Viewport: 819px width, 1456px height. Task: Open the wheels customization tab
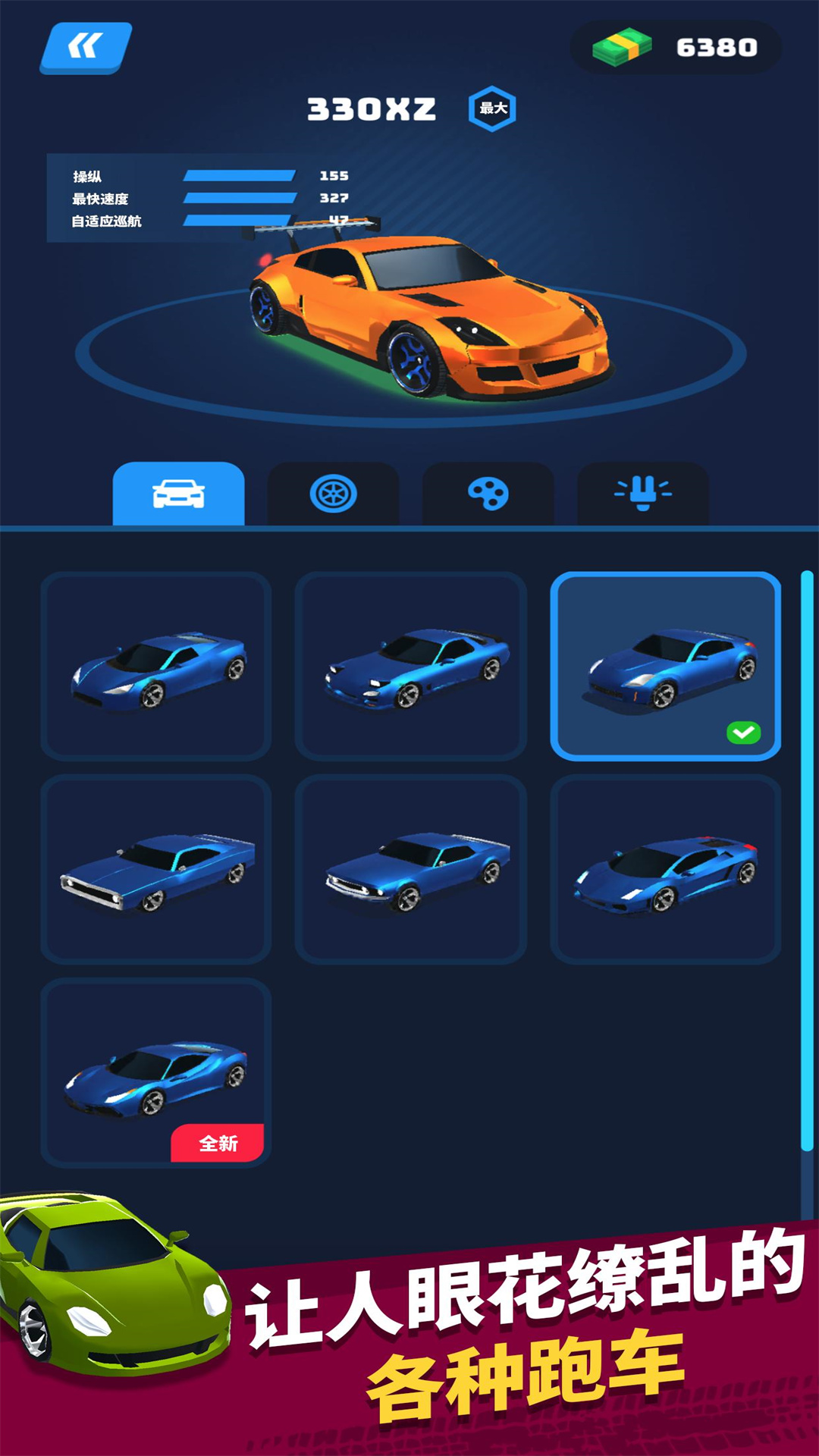333,494
